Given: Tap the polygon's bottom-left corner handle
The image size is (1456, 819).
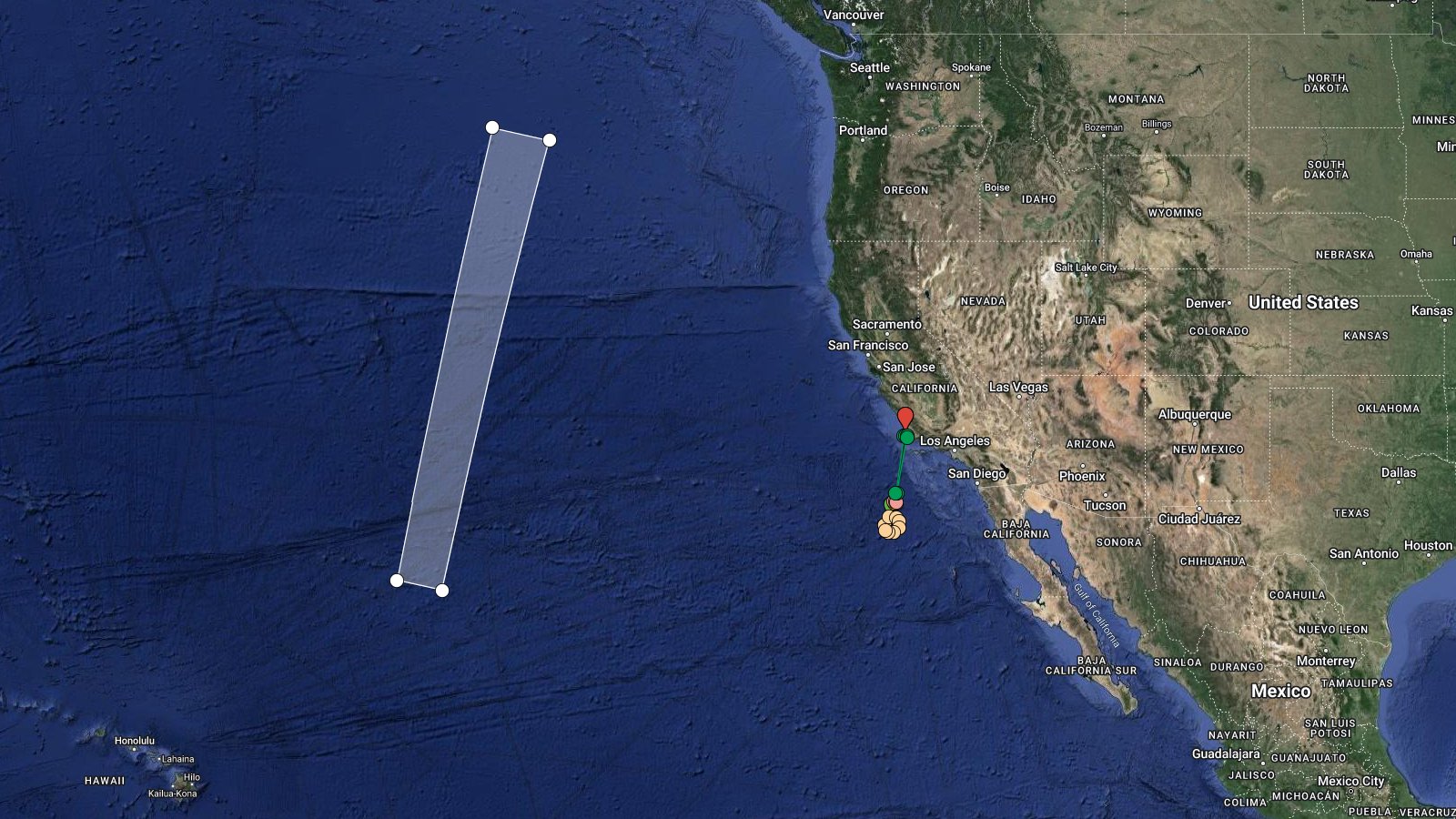Looking at the screenshot, I should (x=397, y=581).
